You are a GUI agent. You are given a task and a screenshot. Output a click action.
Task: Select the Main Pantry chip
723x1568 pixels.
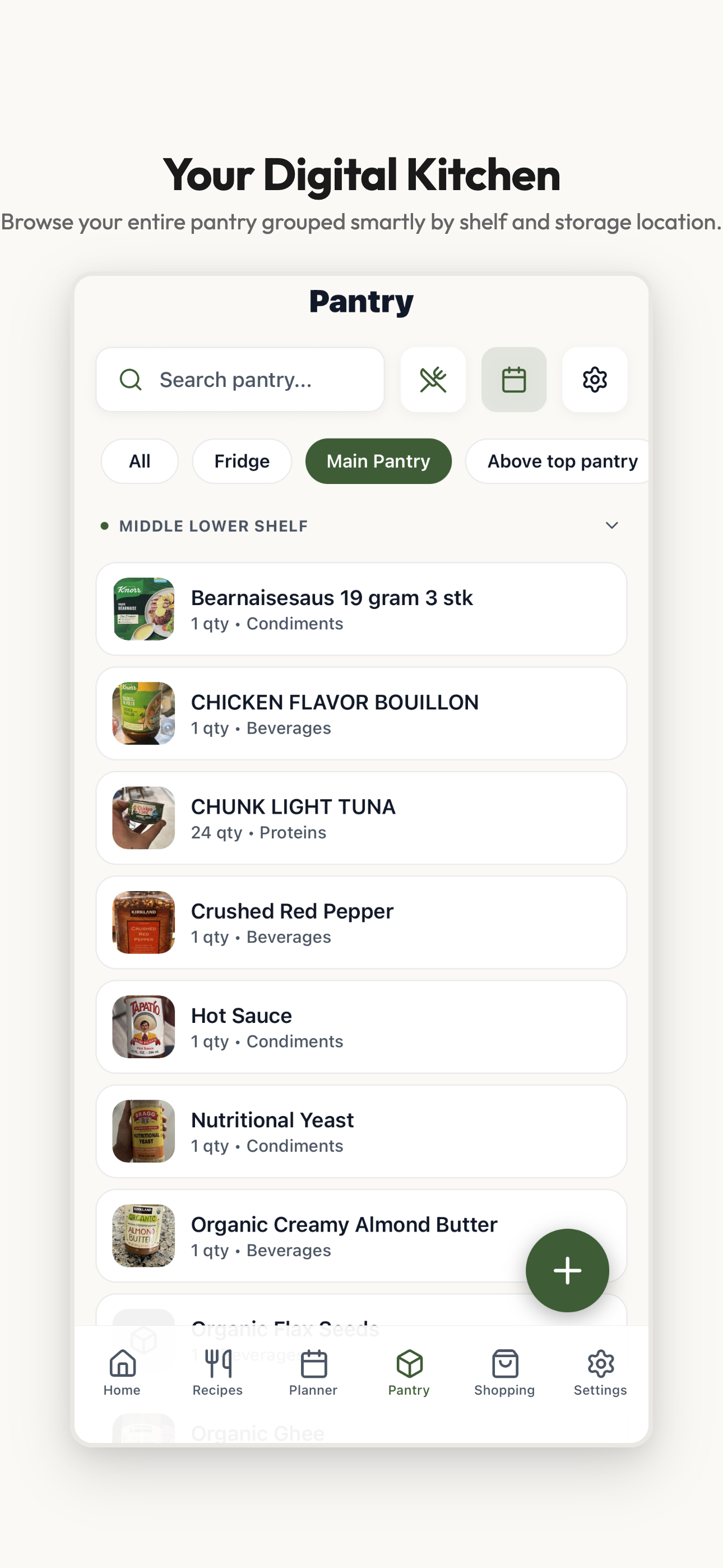[x=378, y=461]
